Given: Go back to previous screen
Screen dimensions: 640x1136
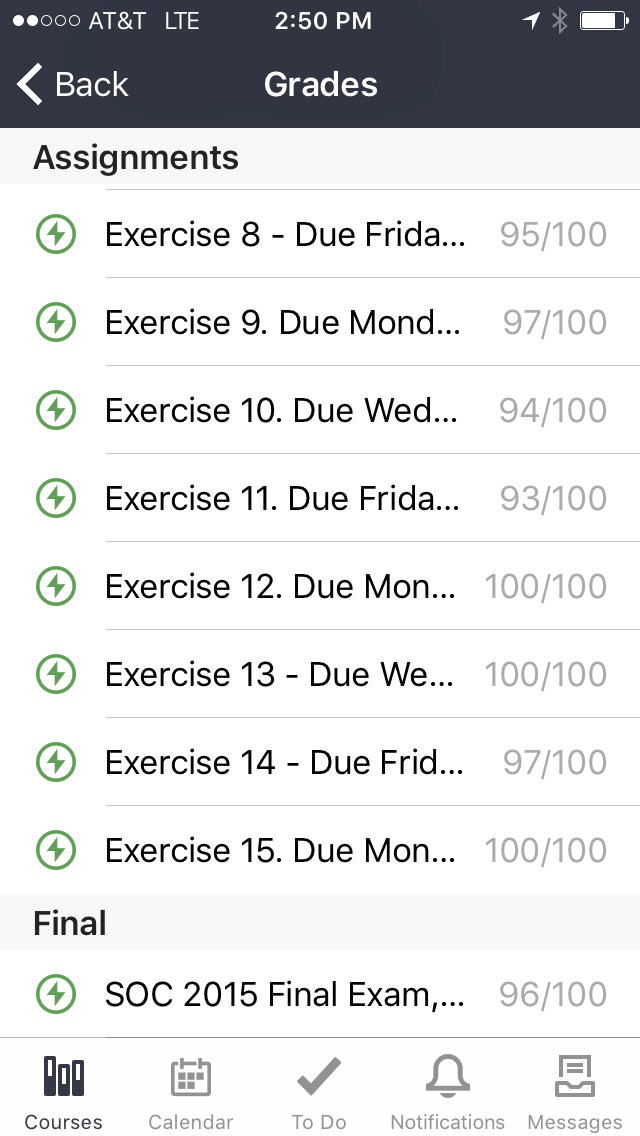Looking at the screenshot, I should click(x=72, y=85).
